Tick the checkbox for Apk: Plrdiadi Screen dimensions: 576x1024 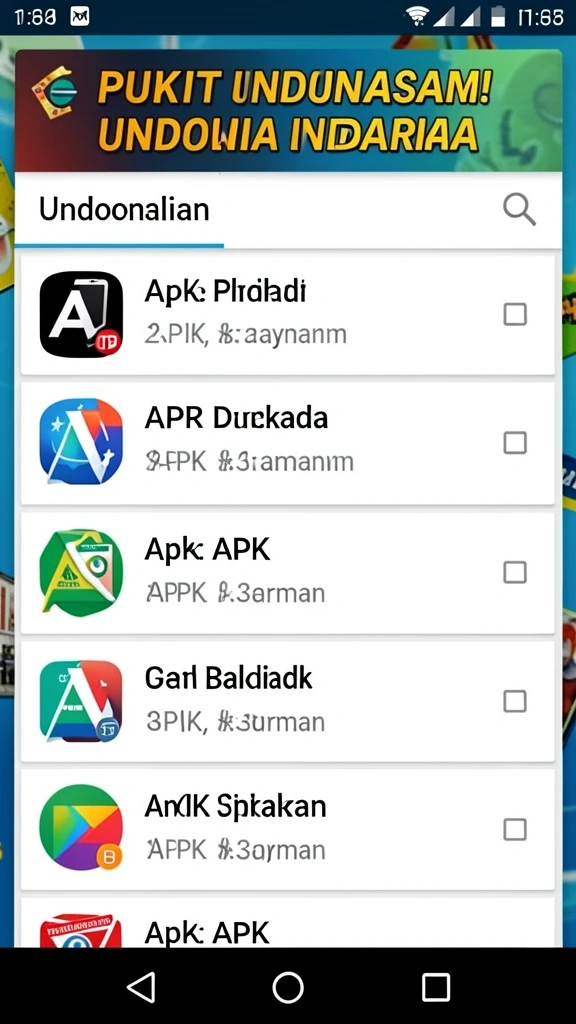point(515,315)
